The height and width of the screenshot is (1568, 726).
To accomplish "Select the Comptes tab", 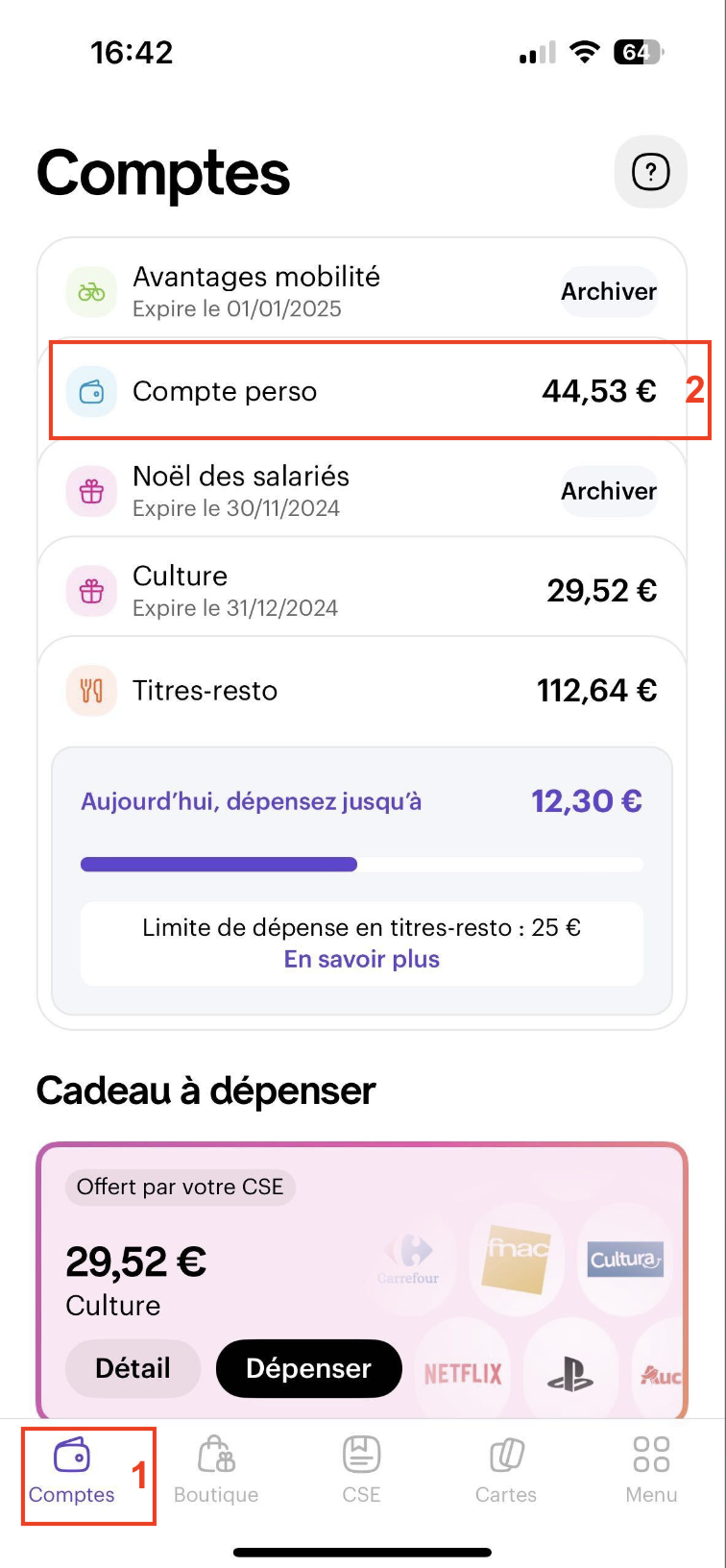I will coord(72,1471).
